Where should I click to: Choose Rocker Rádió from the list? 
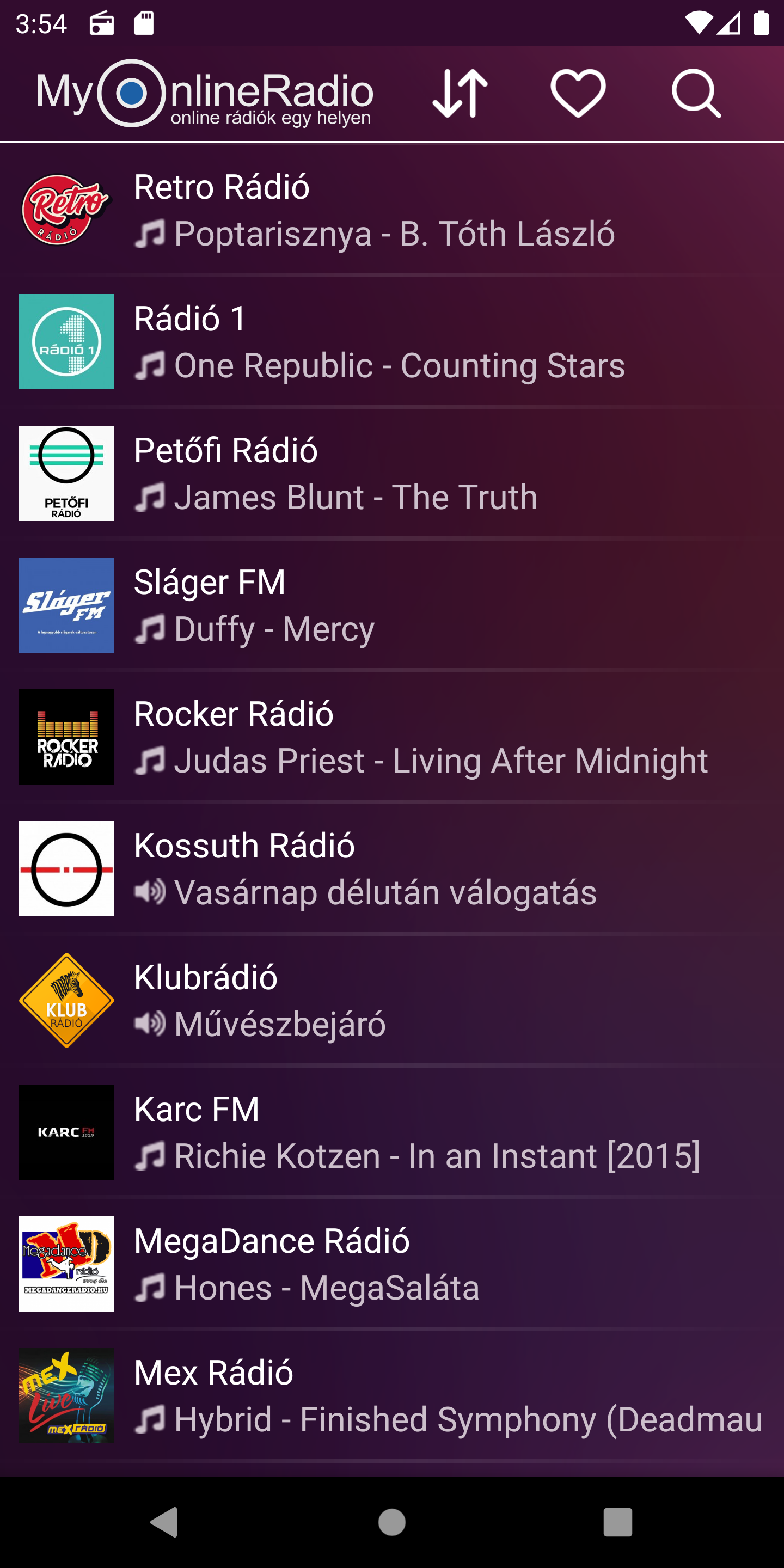[x=392, y=737]
